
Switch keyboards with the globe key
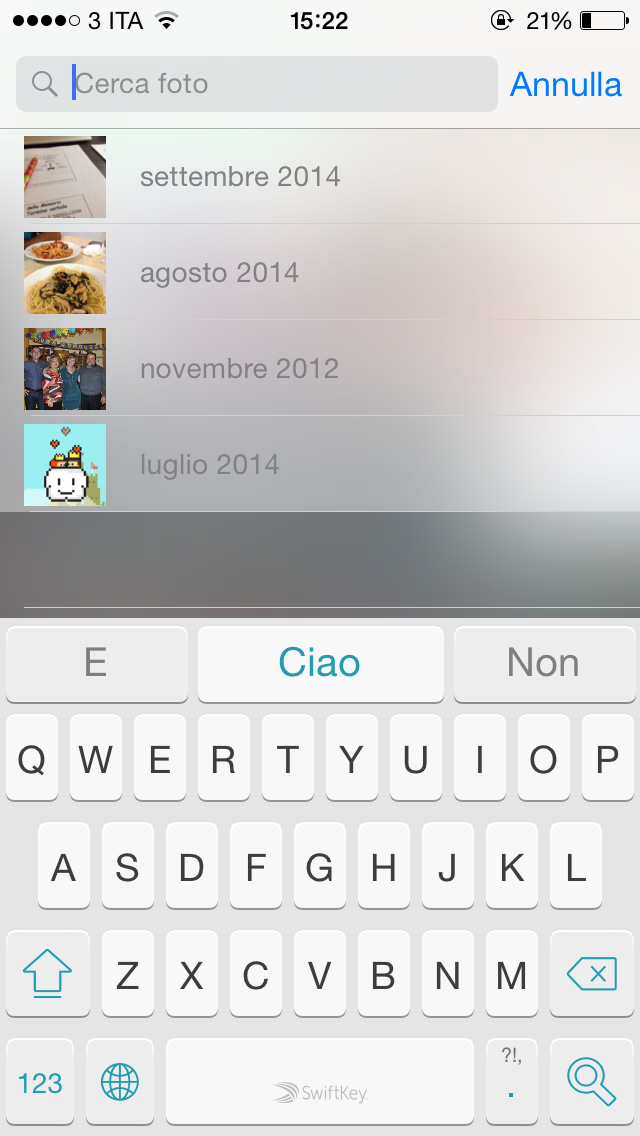(x=120, y=1082)
